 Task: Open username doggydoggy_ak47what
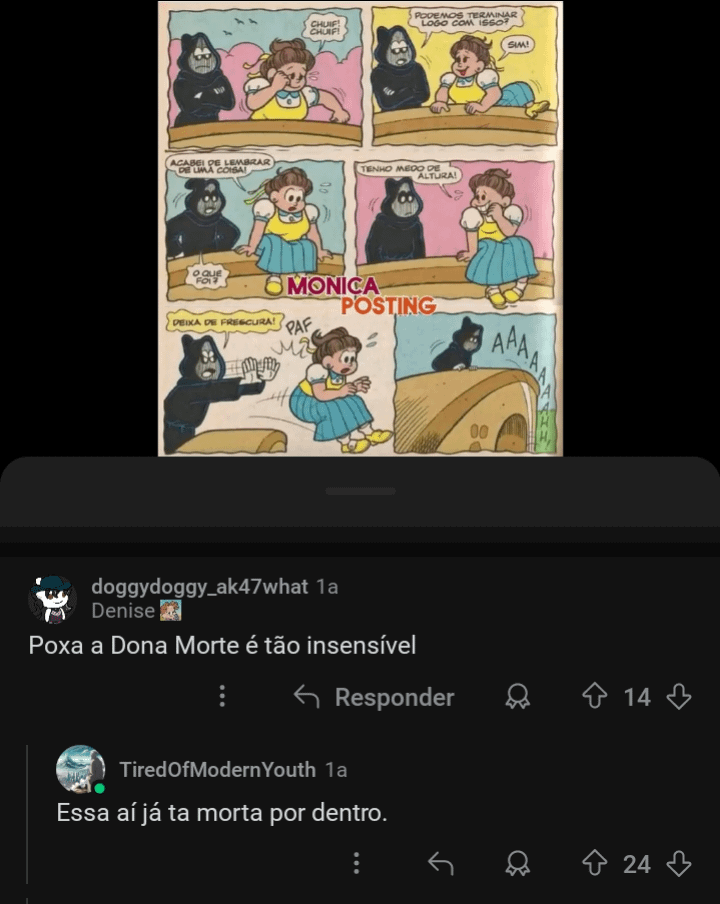pos(199,587)
